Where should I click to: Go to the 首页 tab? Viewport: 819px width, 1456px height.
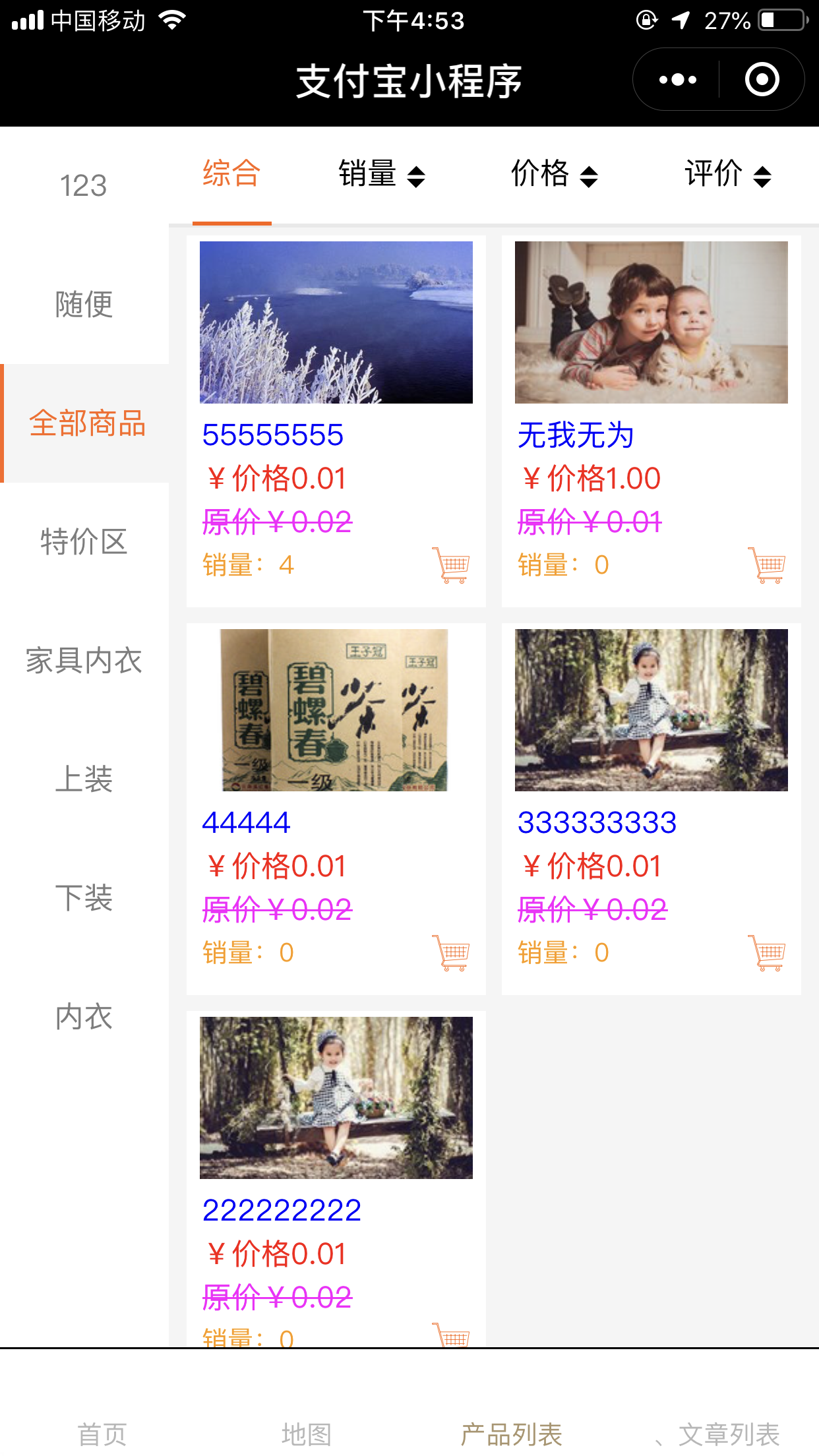coord(102,1434)
